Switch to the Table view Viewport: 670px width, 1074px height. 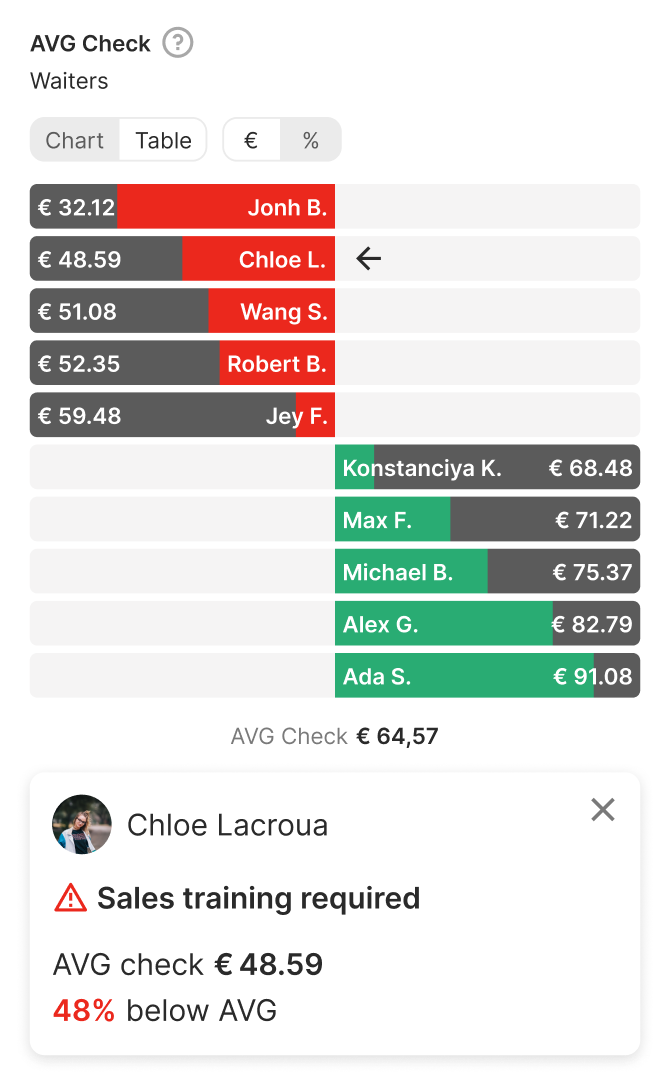point(163,140)
